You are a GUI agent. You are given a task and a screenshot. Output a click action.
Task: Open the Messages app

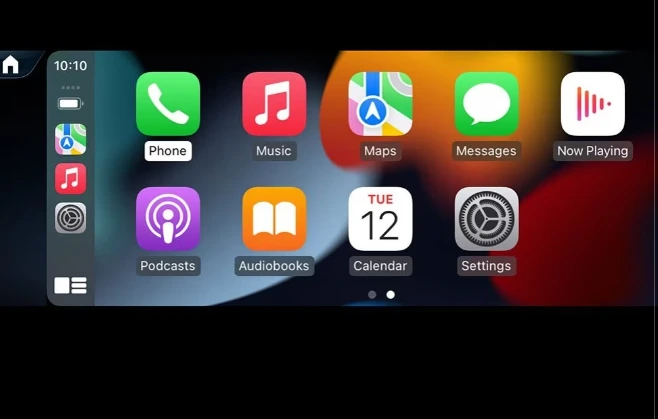tap(486, 104)
